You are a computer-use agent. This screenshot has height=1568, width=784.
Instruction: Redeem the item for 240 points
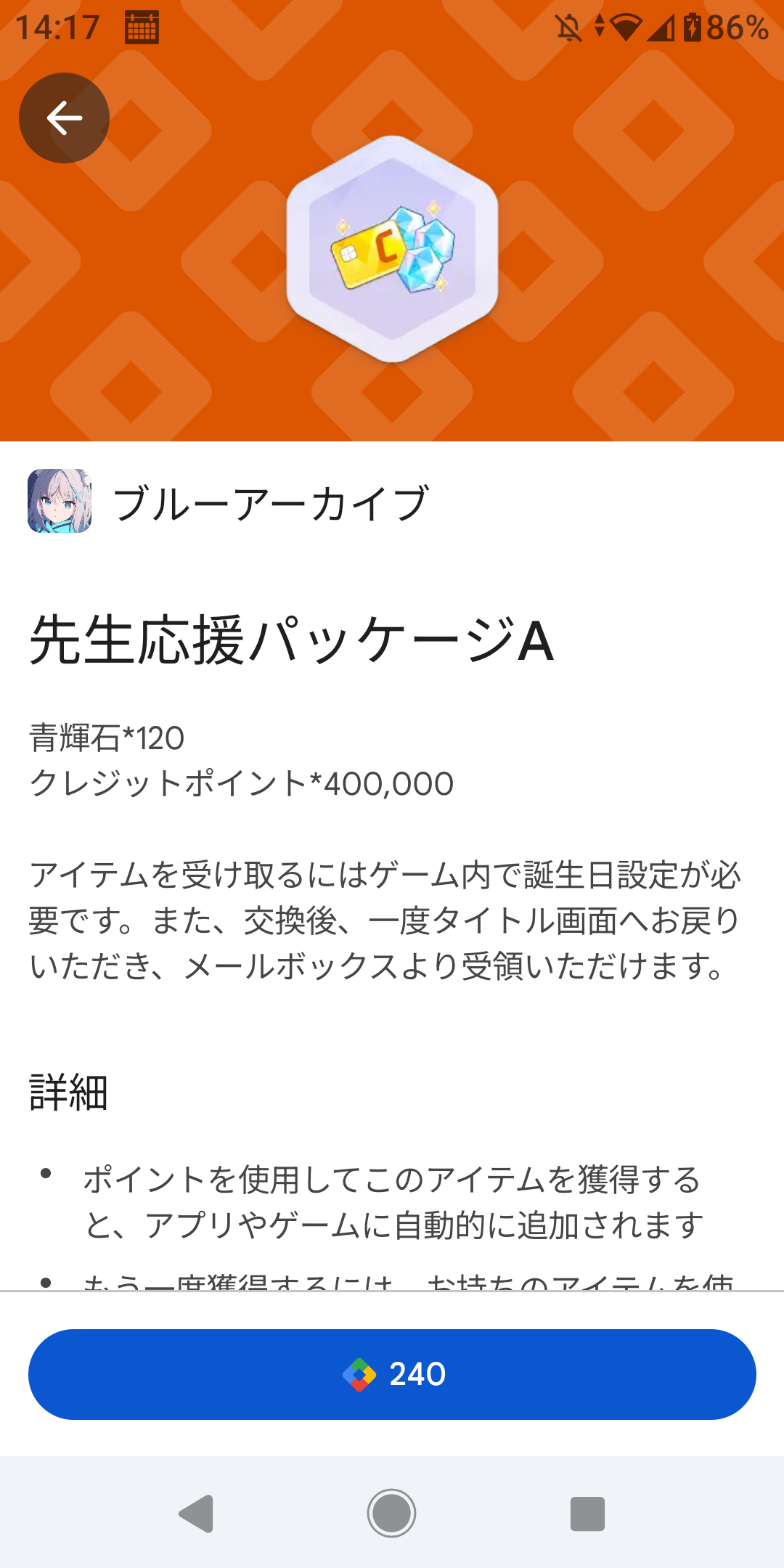pyautogui.click(x=392, y=1374)
